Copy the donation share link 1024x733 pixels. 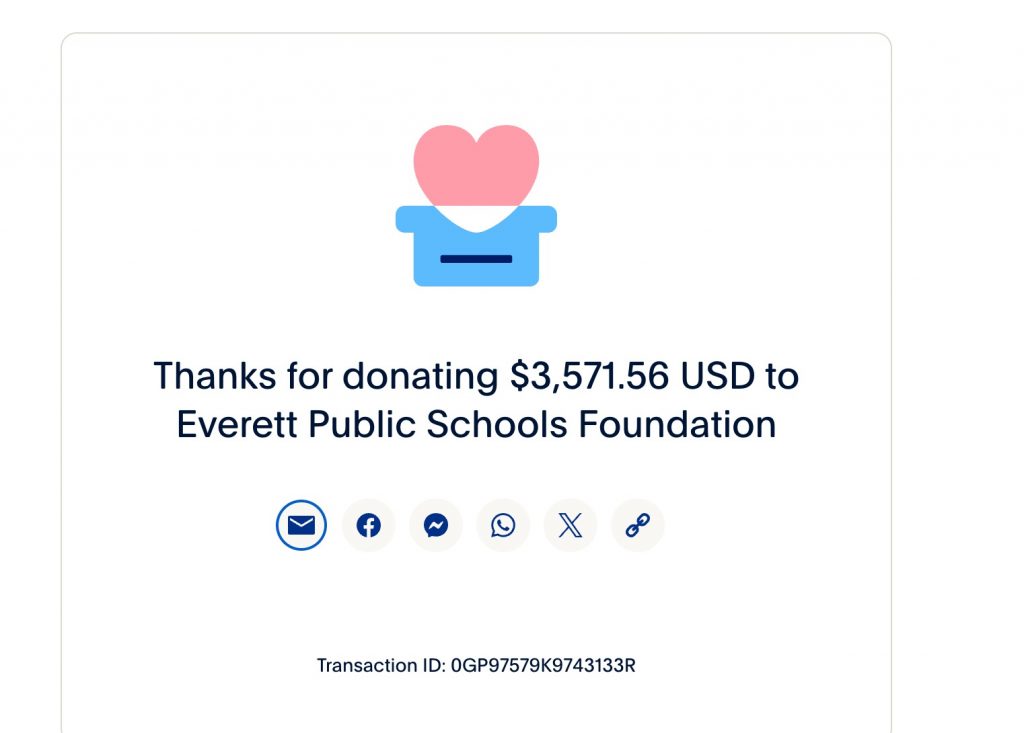click(637, 525)
